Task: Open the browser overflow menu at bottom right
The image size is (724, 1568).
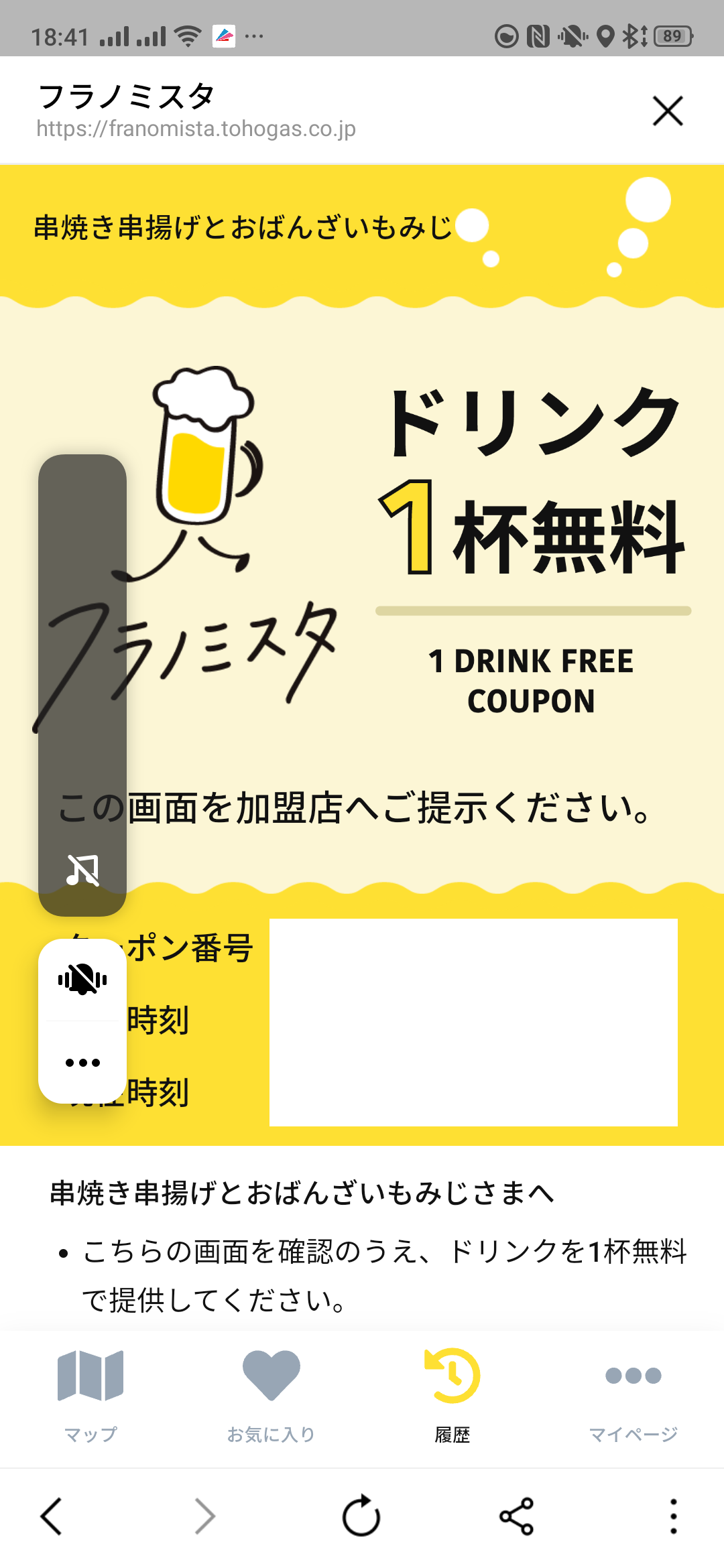Action: (673, 1516)
